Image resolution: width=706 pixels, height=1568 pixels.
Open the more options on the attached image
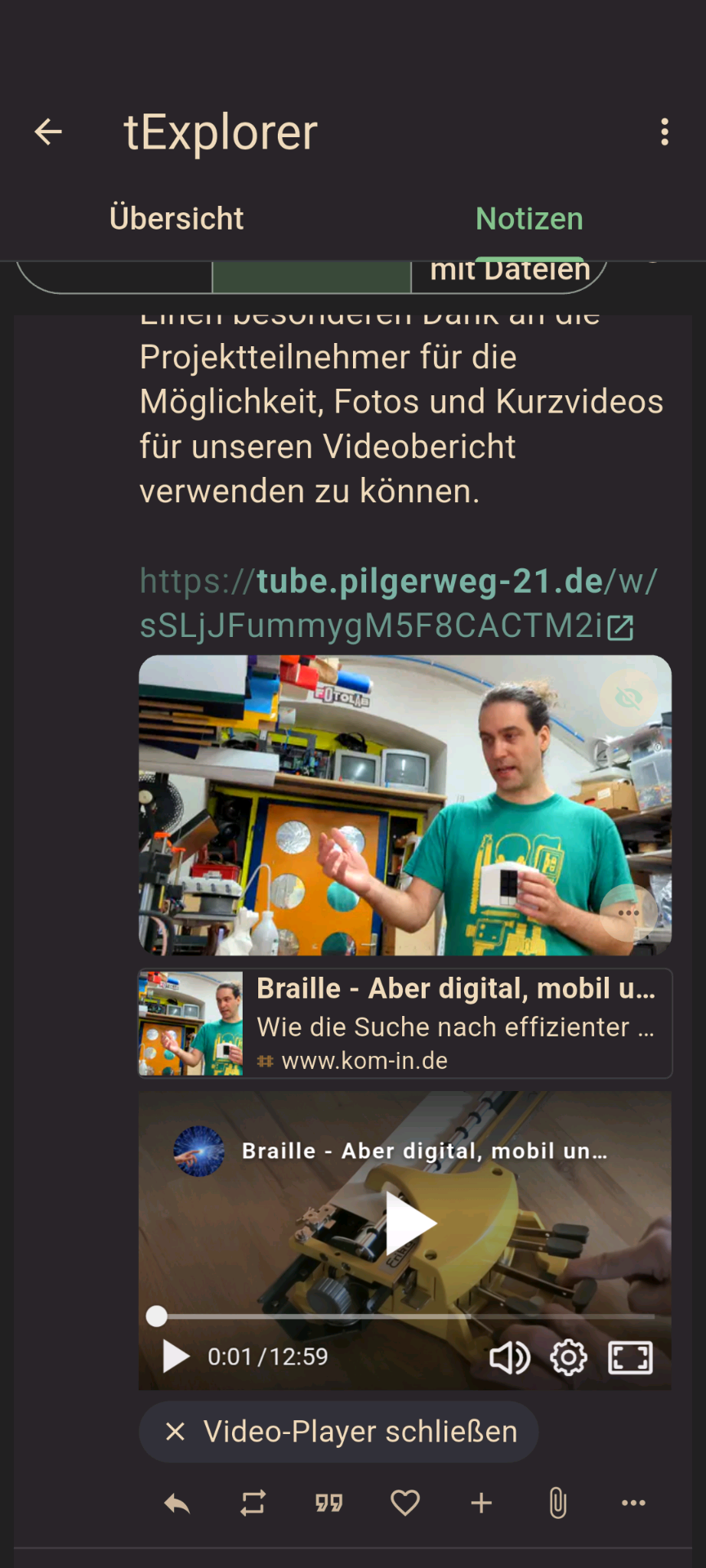coord(628,912)
